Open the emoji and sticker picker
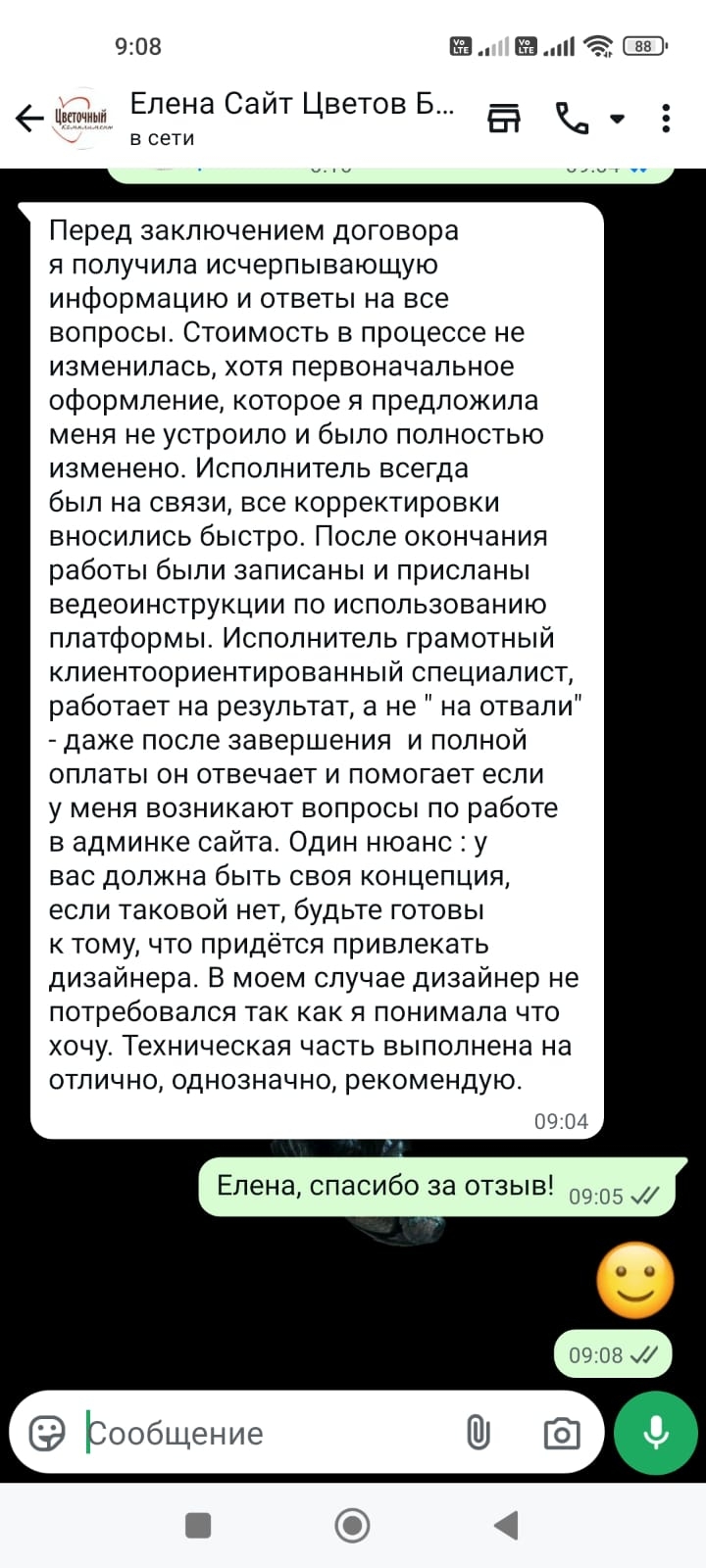Viewport: 706px width, 1568px height. click(x=47, y=1433)
